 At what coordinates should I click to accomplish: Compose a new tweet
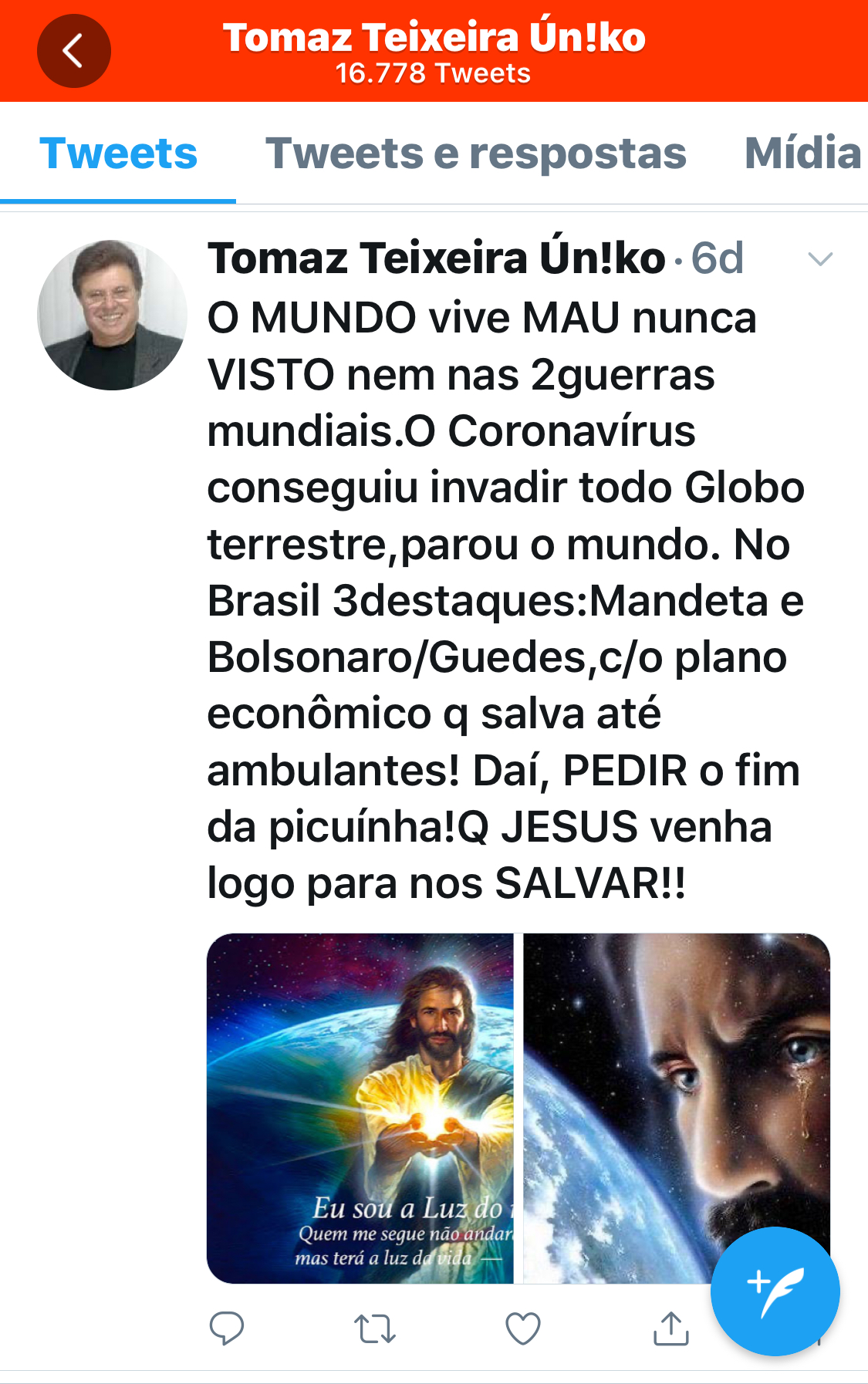point(775,1291)
